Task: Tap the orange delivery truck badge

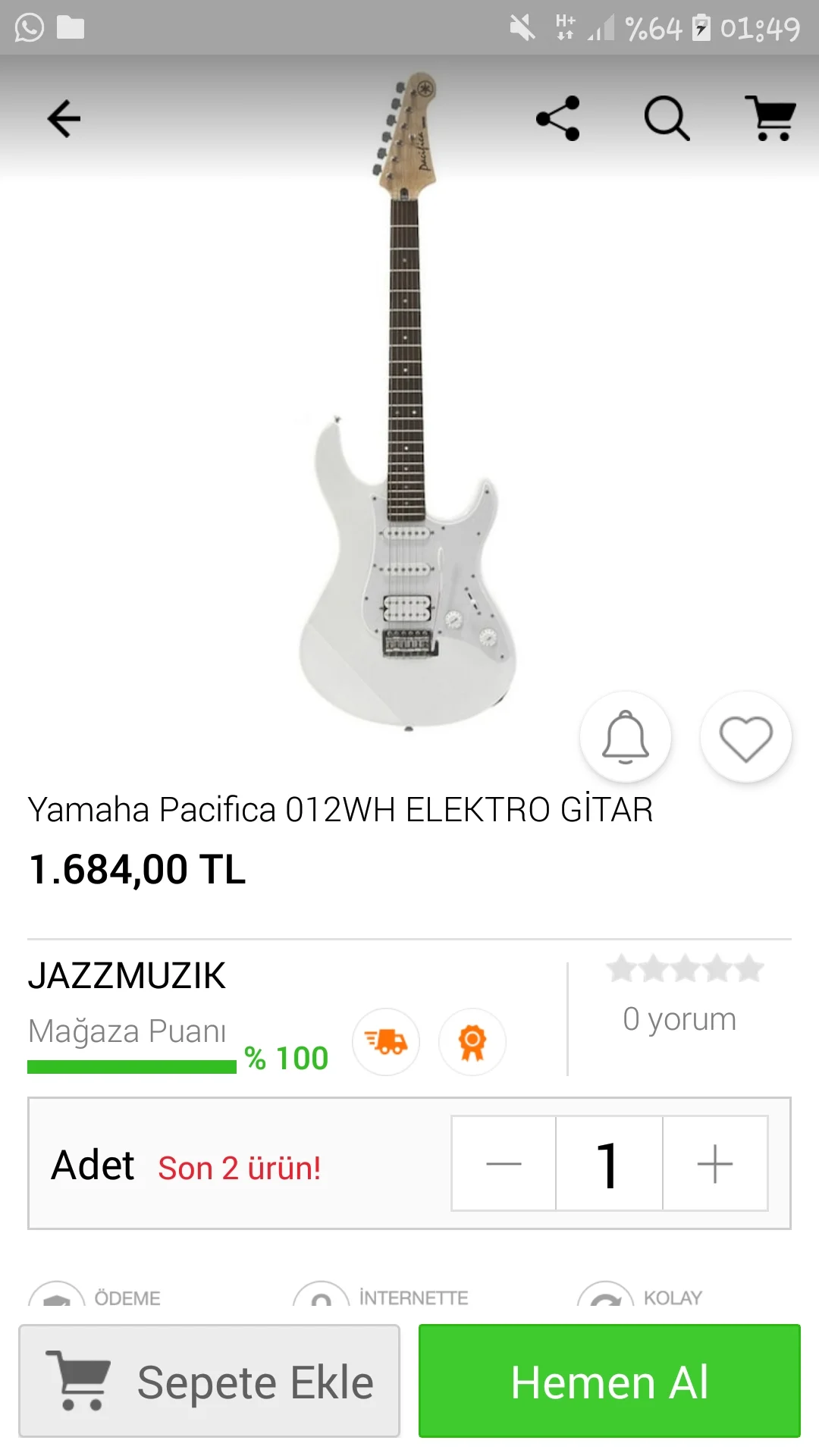Action: [x=386, y=1042]
